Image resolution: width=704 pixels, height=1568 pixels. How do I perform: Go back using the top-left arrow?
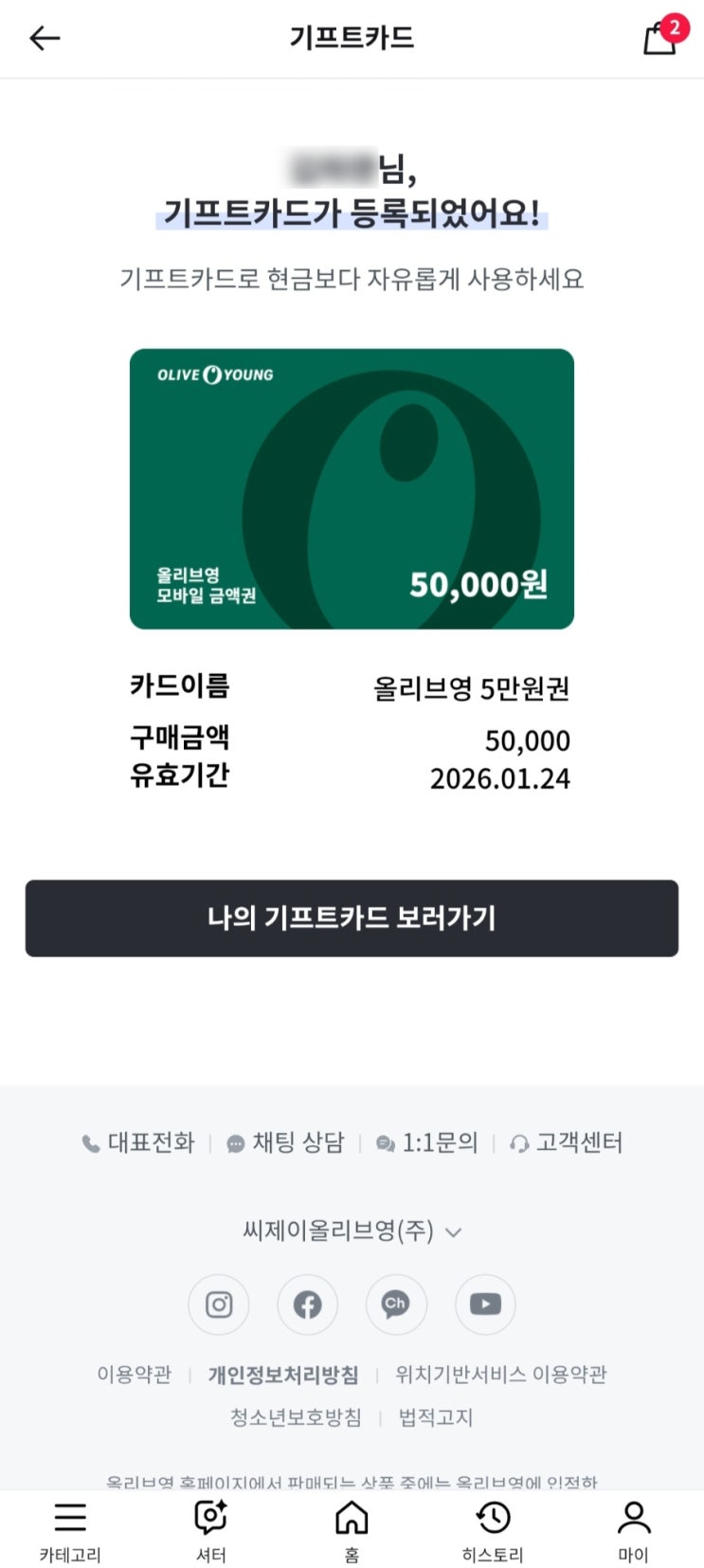[45, 38]
